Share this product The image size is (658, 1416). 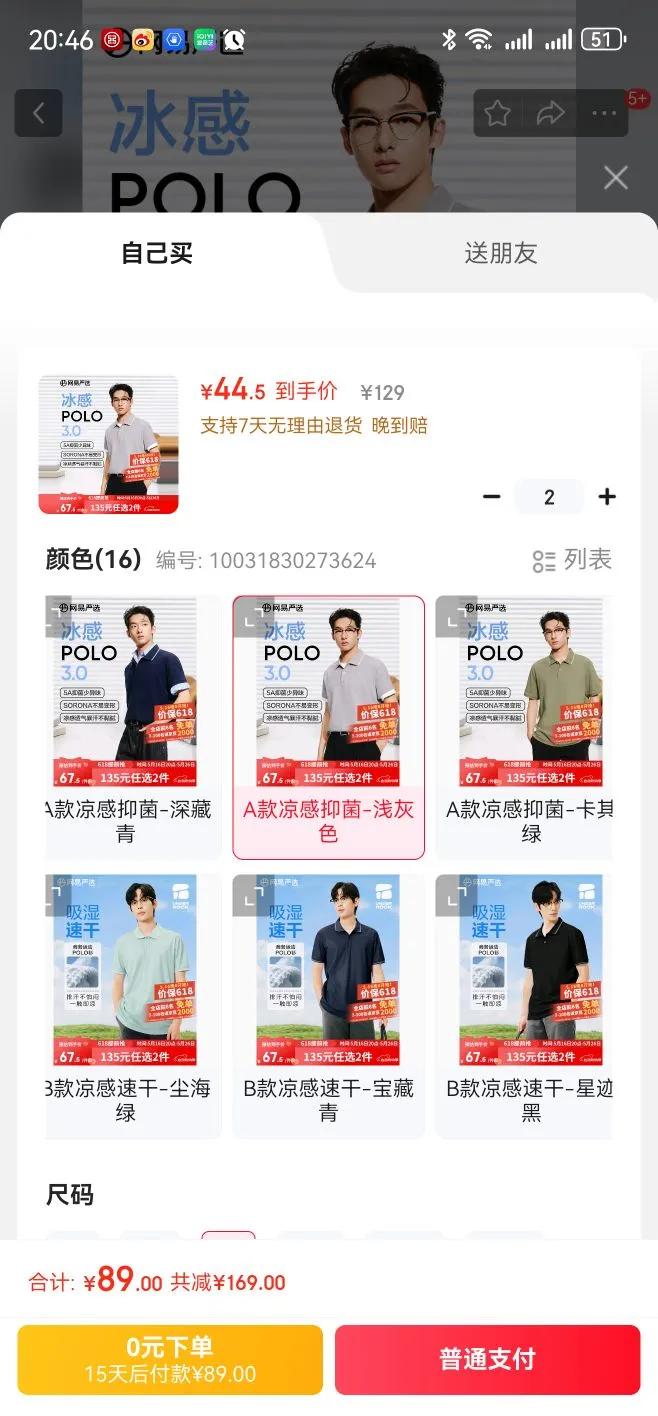click(x=550, y=113)
